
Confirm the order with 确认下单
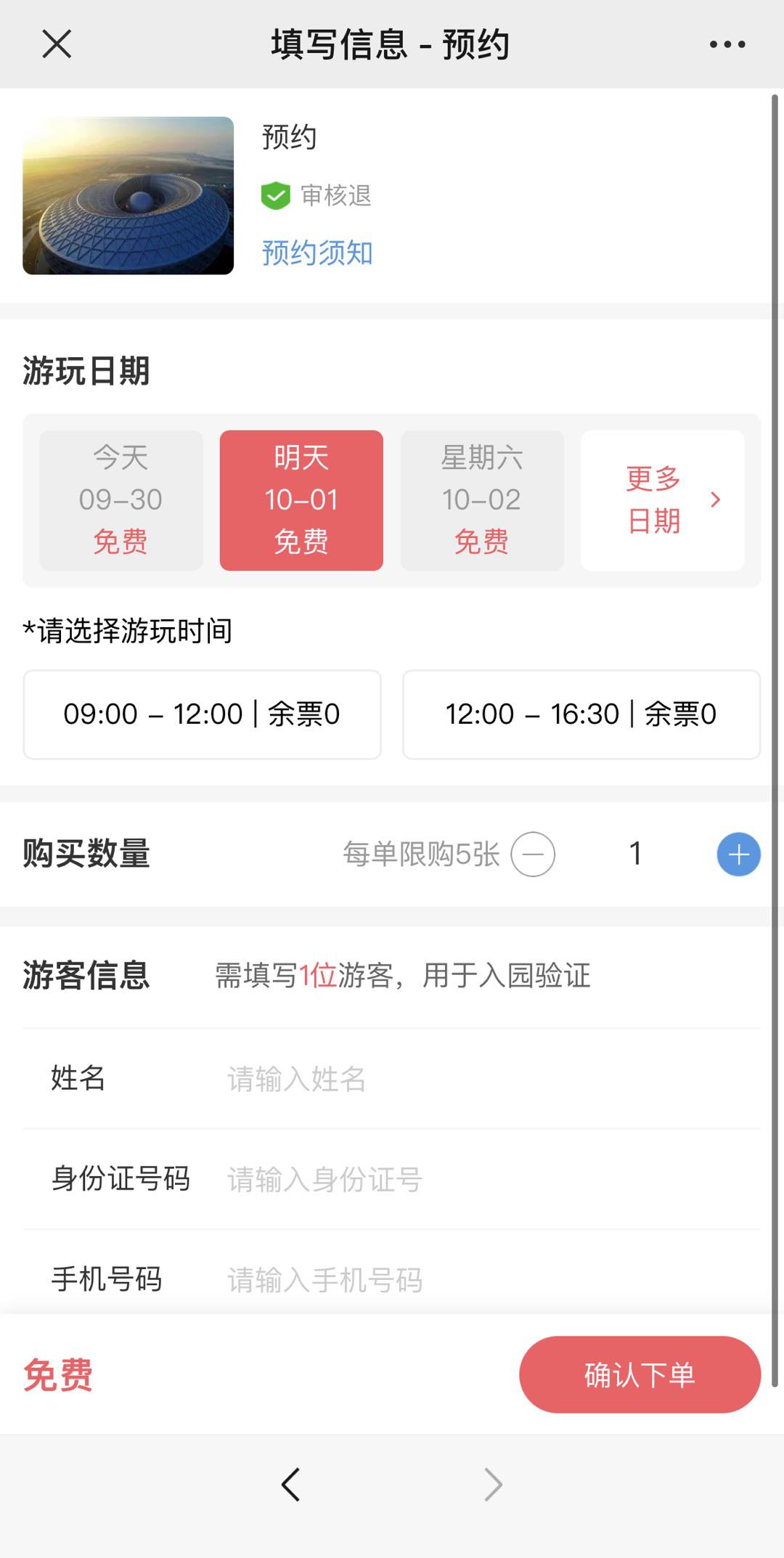[640, 1374]
